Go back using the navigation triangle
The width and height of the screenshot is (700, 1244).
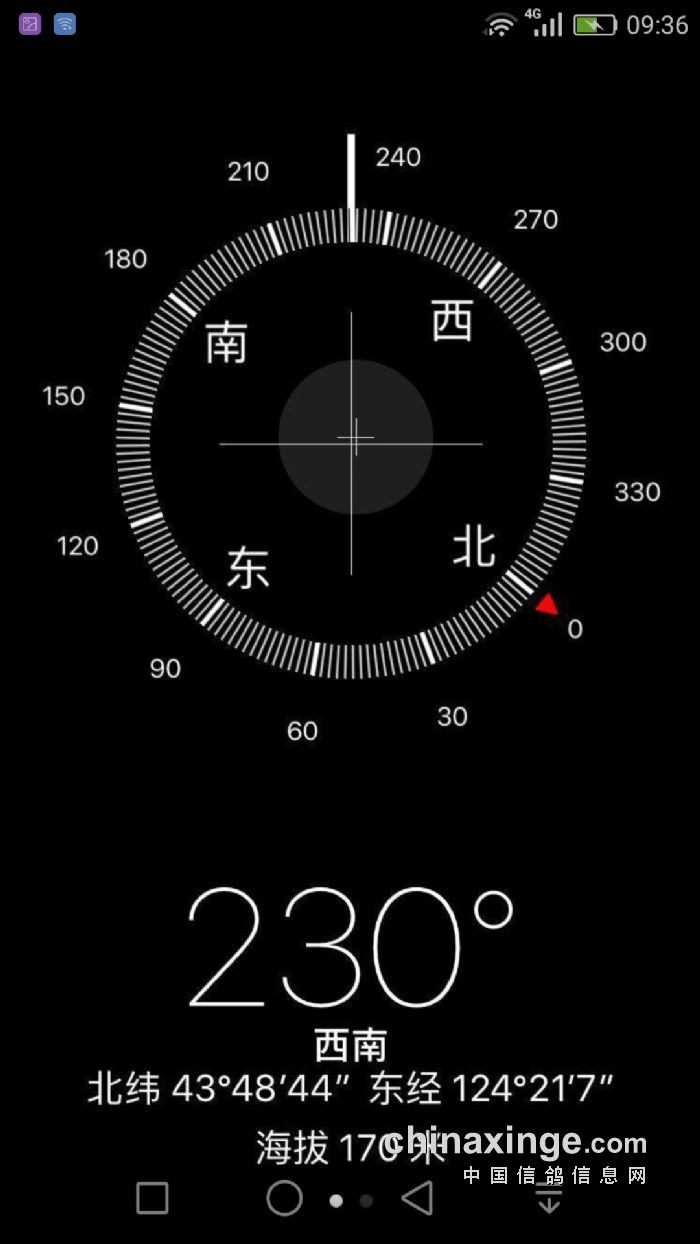coord(417,1197)
